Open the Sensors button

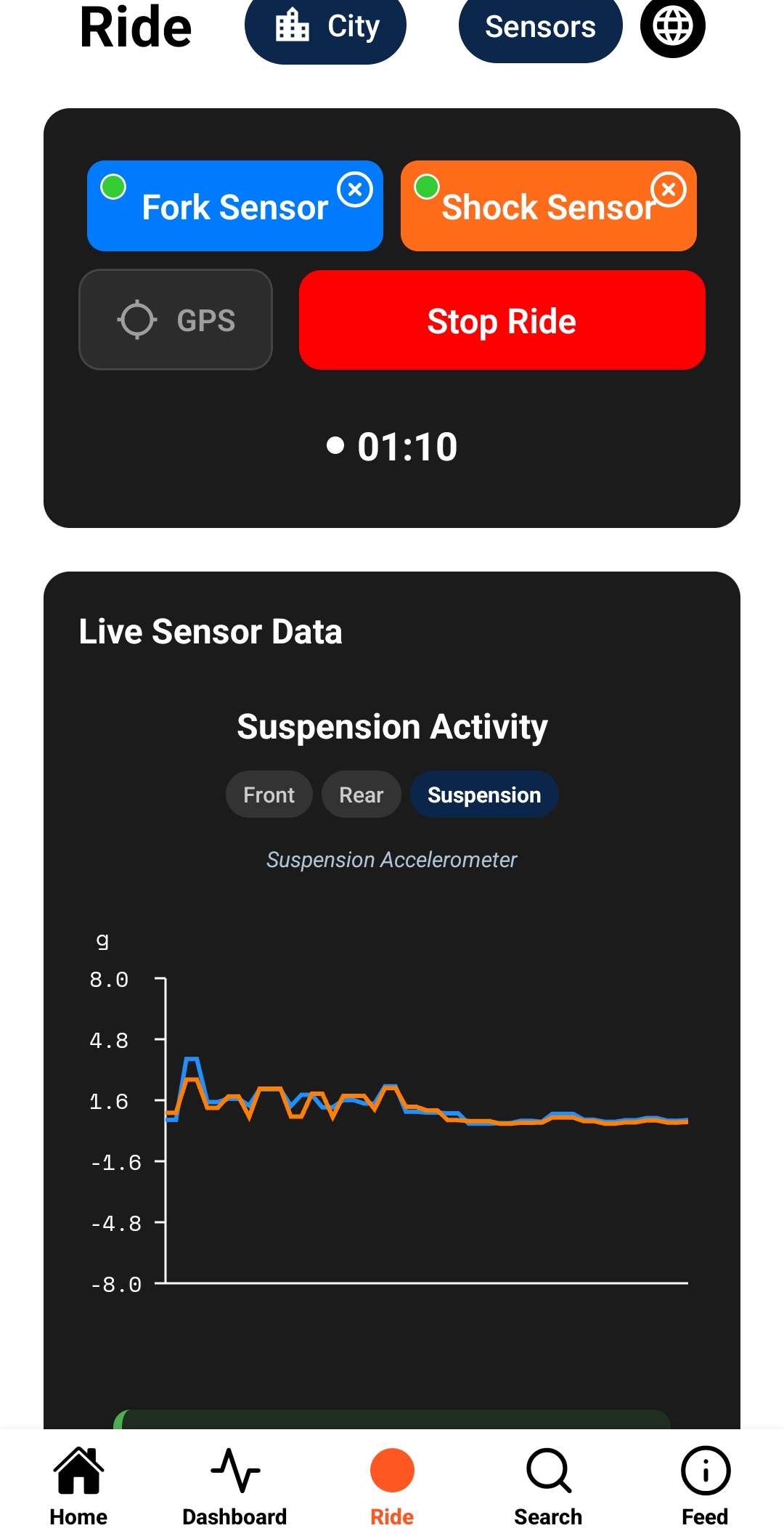click(x=540, y=28)
